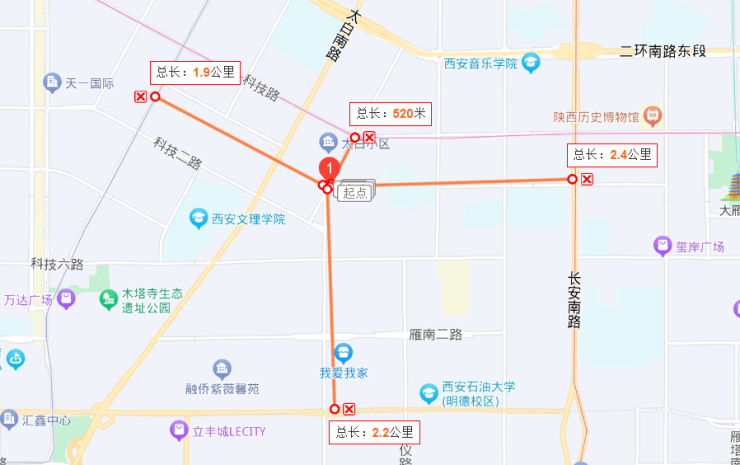The height and width of the screenshot is (465, 740).
Task: Open the 西安音乐学院 map marker
Action: 531,63
